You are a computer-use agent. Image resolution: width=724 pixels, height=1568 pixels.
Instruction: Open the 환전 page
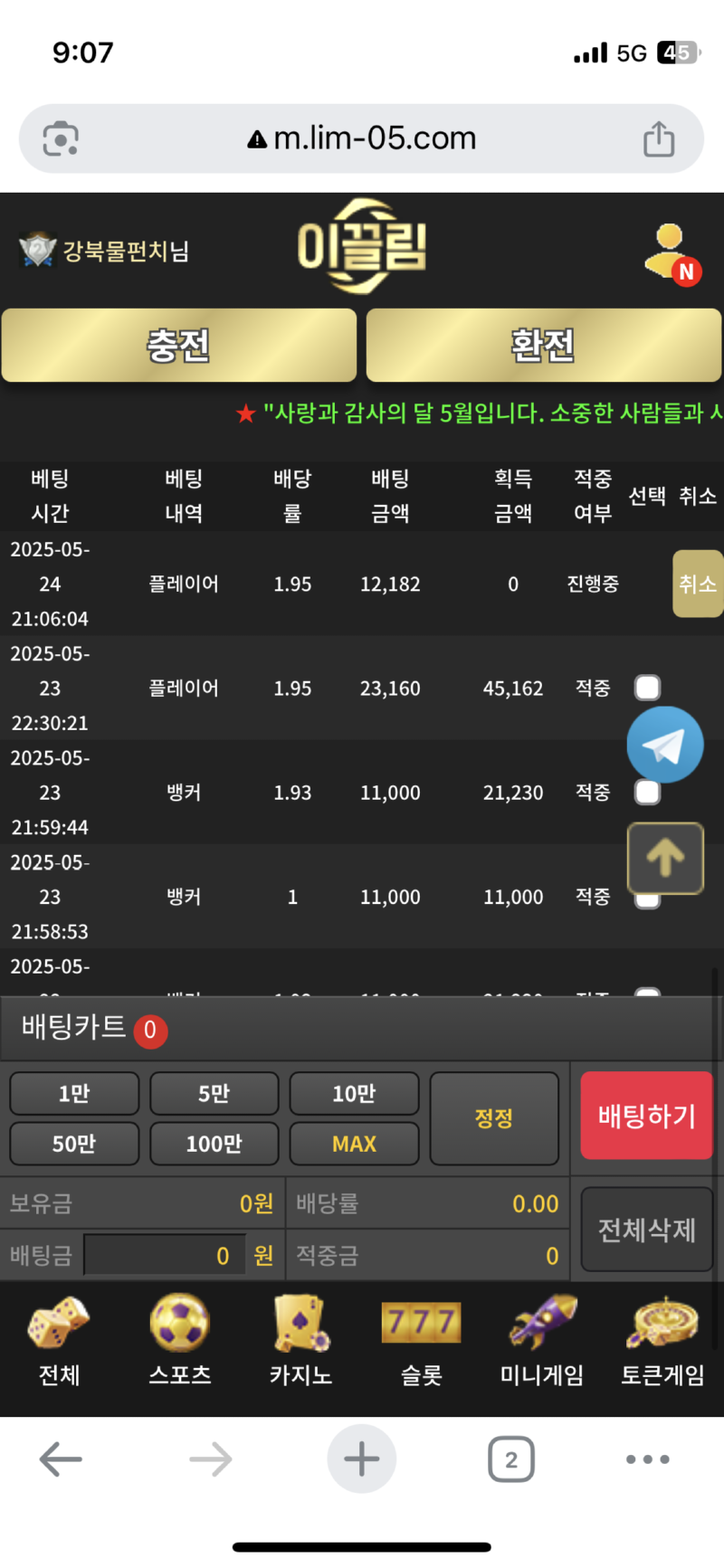(543, 346)
